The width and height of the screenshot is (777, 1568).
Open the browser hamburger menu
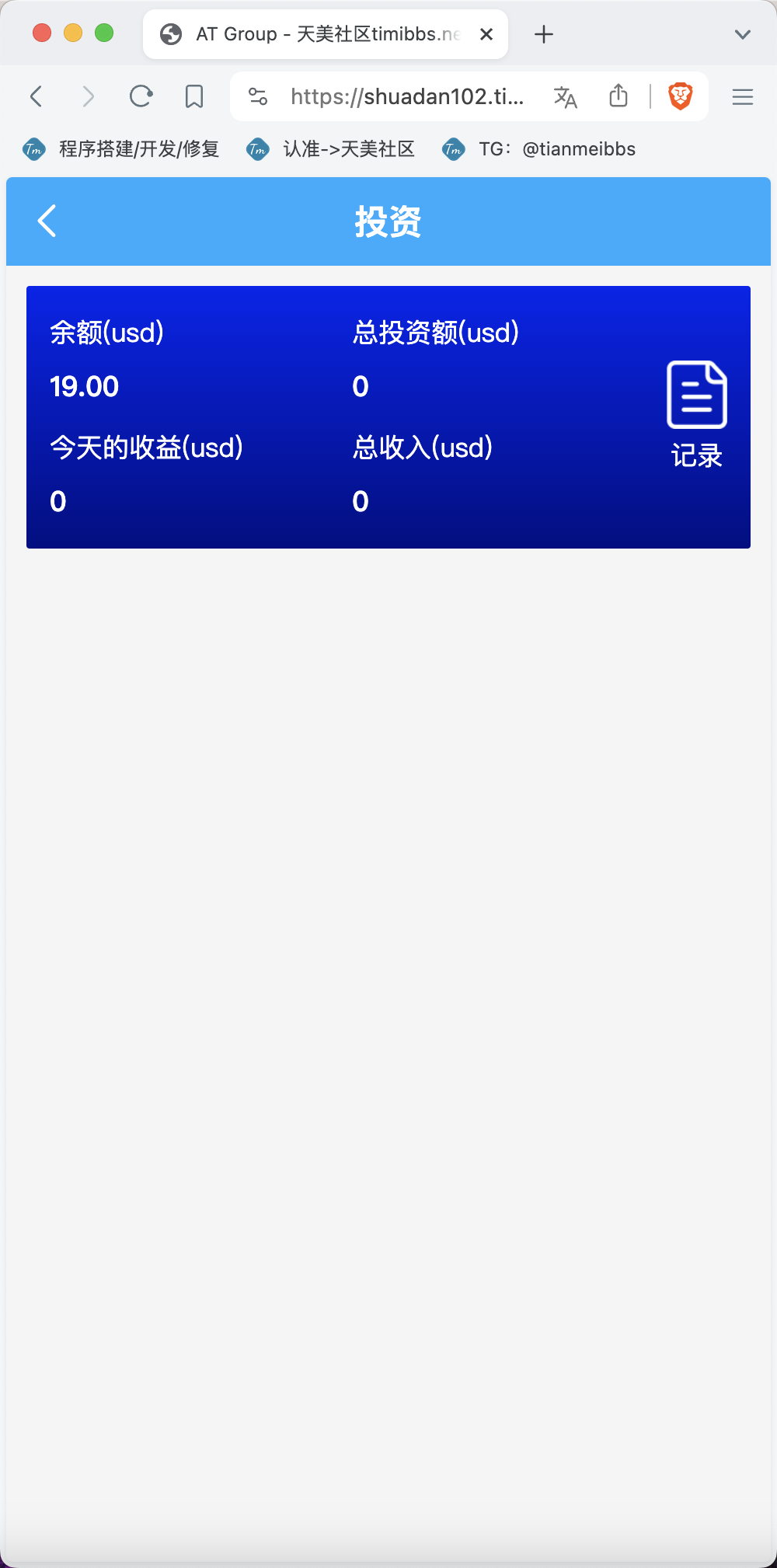tap(743, 96)
